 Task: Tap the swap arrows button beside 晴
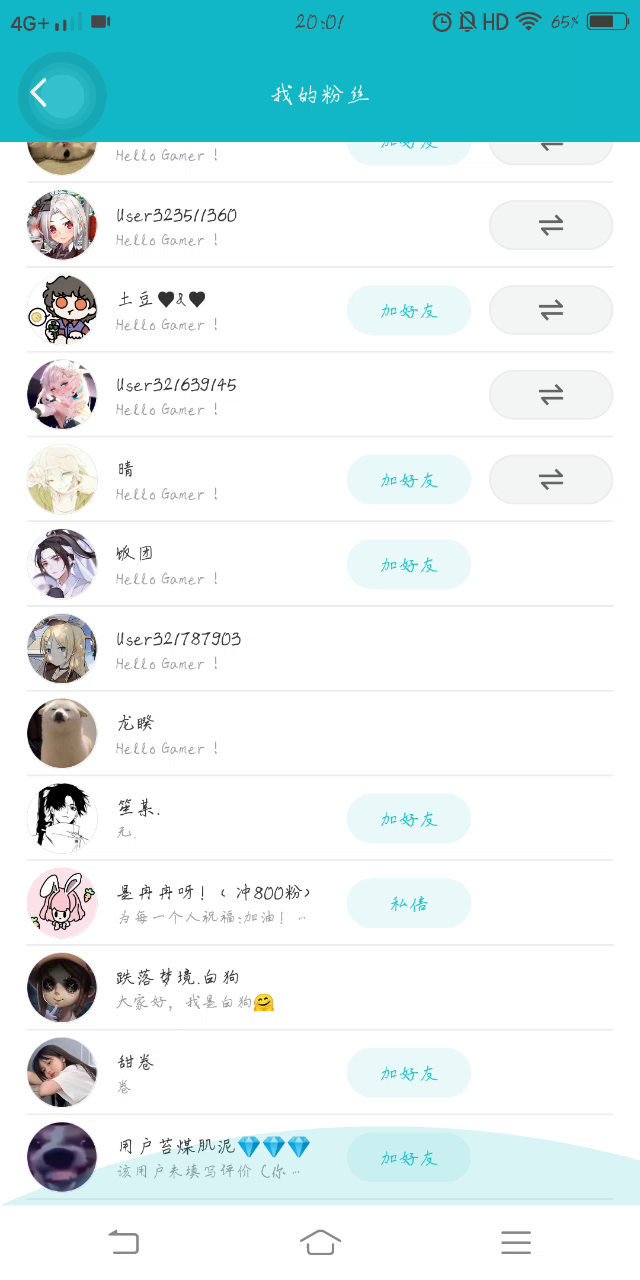(551, 480)
